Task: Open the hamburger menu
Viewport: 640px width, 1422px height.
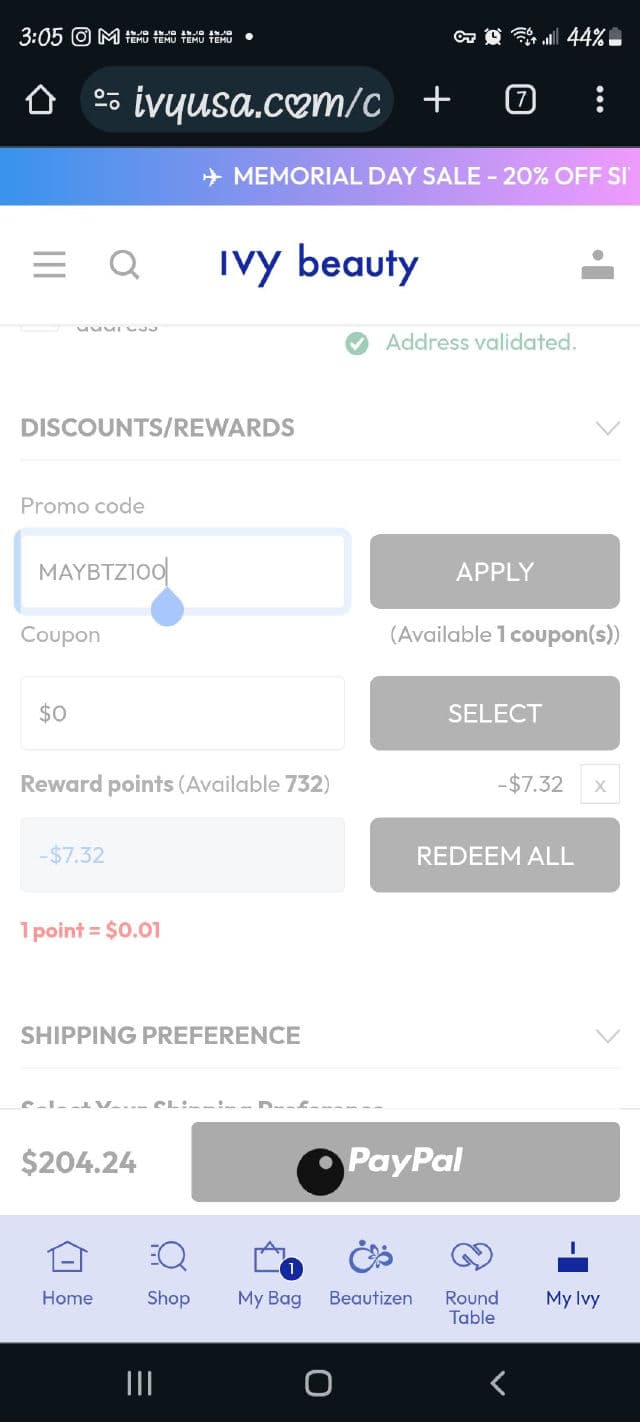Action: coord(49,265)
